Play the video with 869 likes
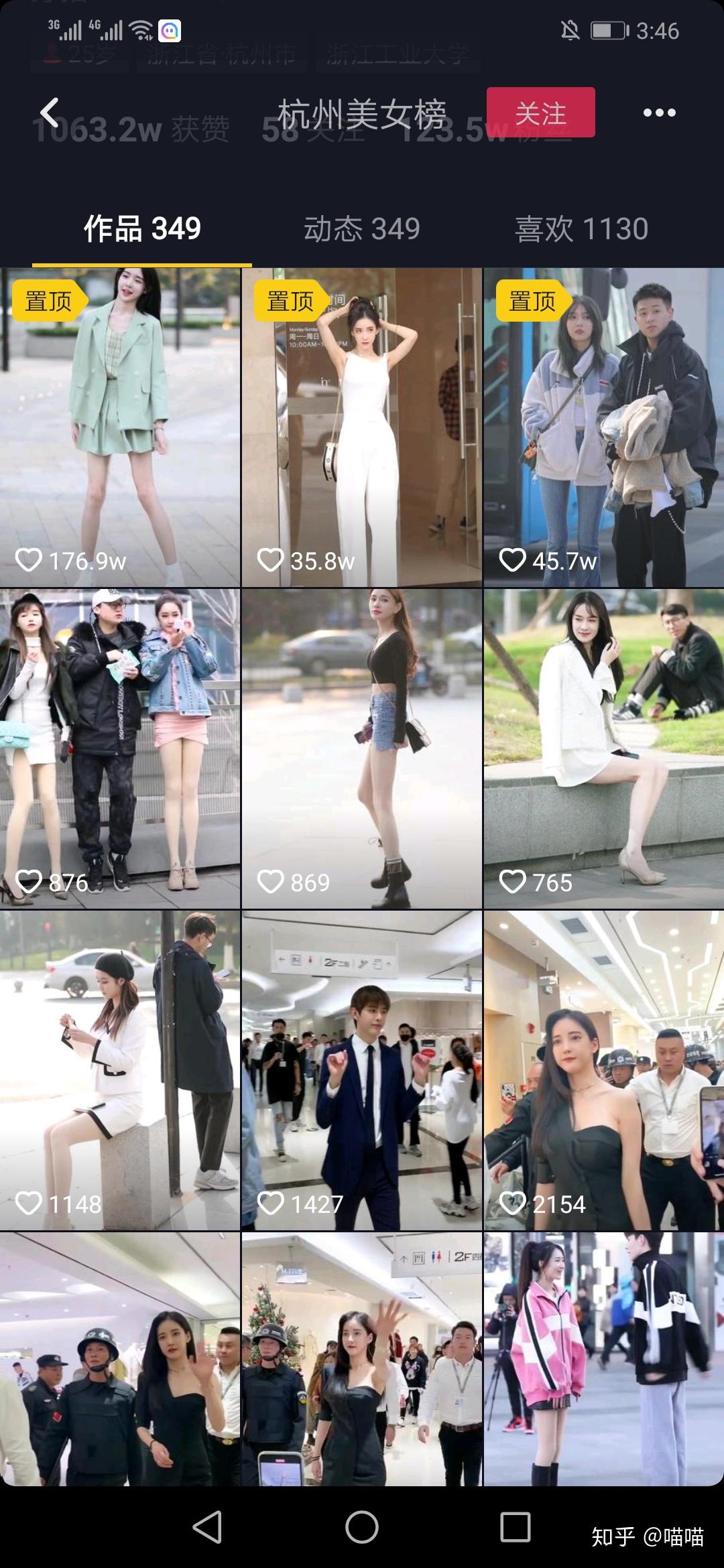The image size is (724, 1568). [x=361, y=748]
